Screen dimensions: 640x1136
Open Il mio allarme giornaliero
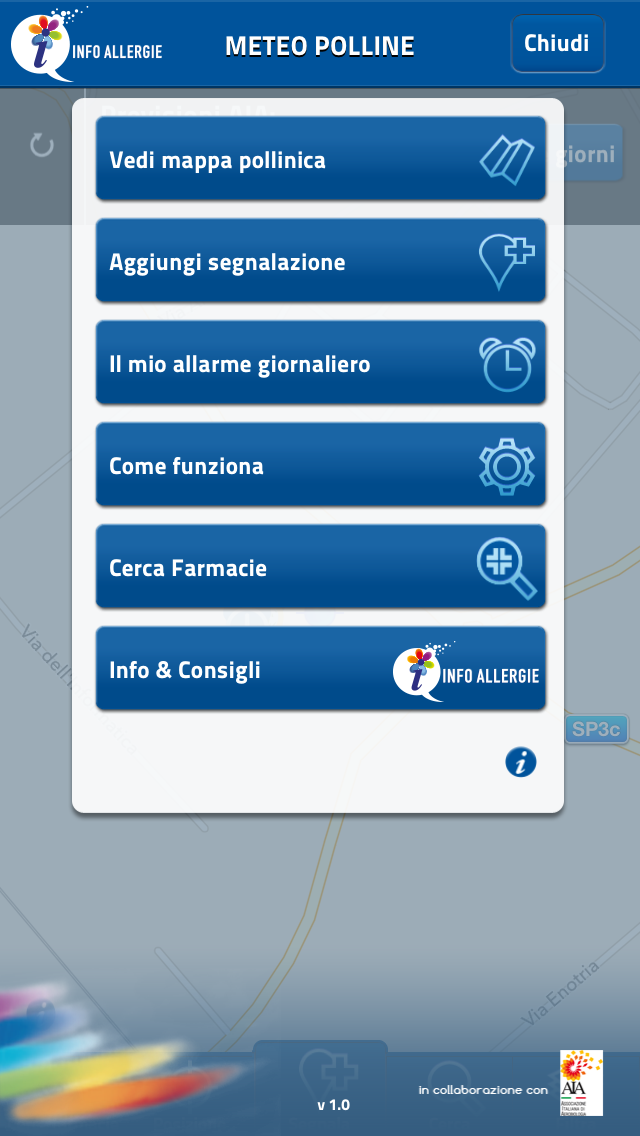coord(320,363)
